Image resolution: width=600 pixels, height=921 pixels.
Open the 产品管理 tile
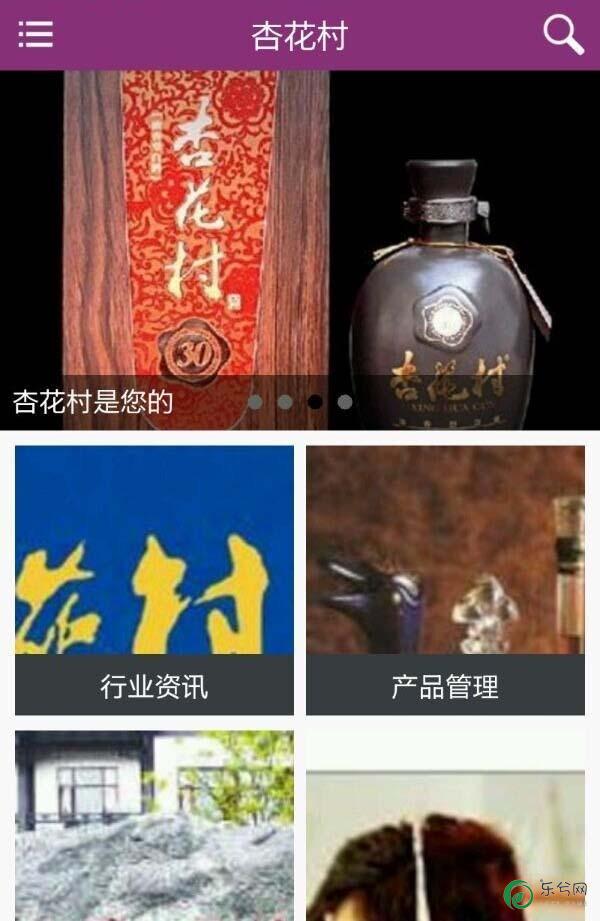(445, 580)
